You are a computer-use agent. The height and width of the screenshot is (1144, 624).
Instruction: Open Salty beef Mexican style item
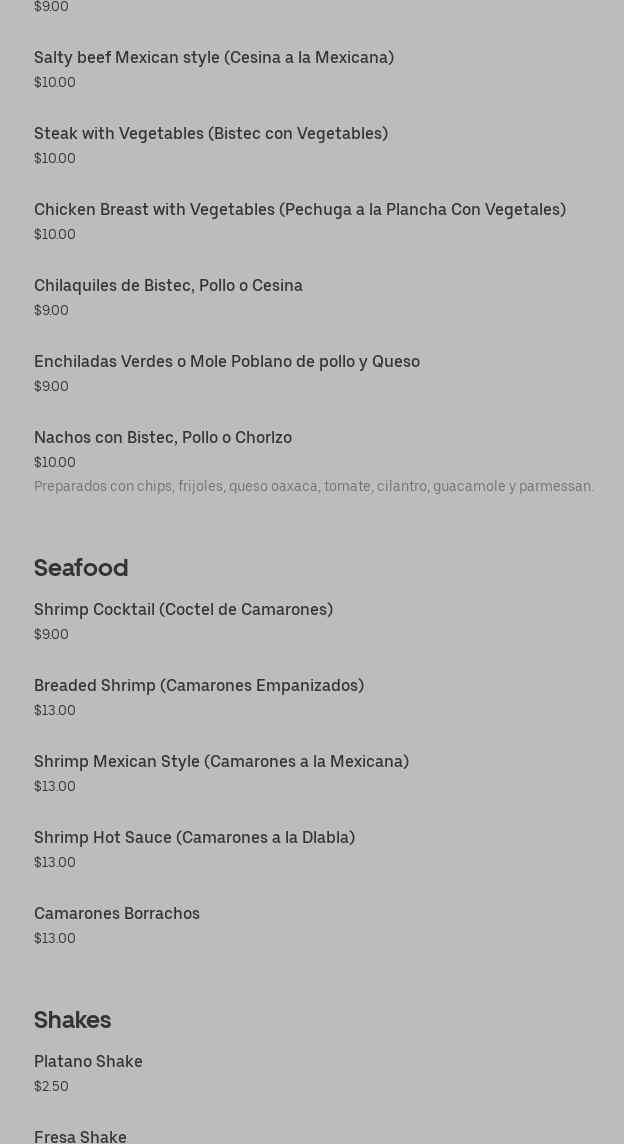(x=214, y=58)
